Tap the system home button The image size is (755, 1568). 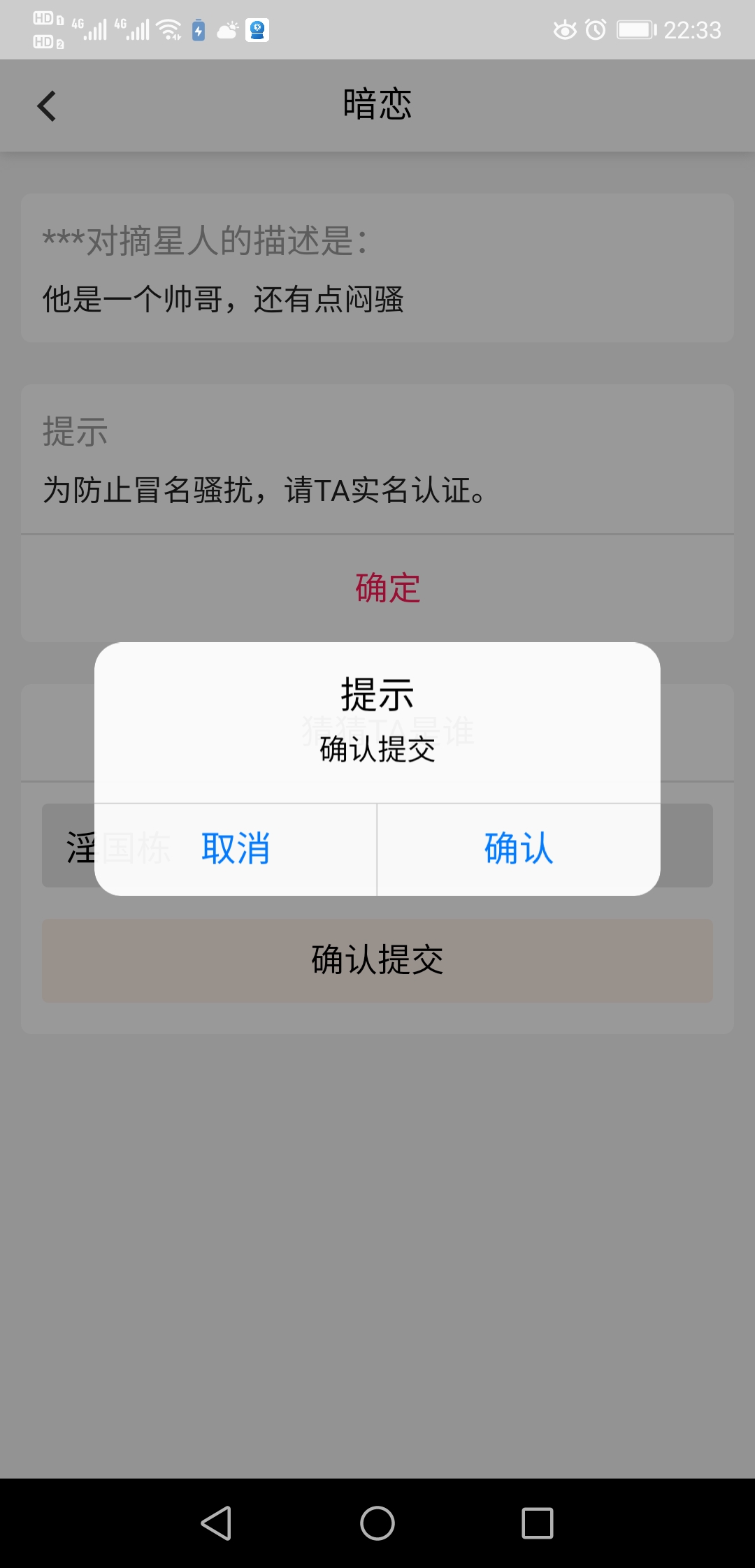[x=377, y=1523]
